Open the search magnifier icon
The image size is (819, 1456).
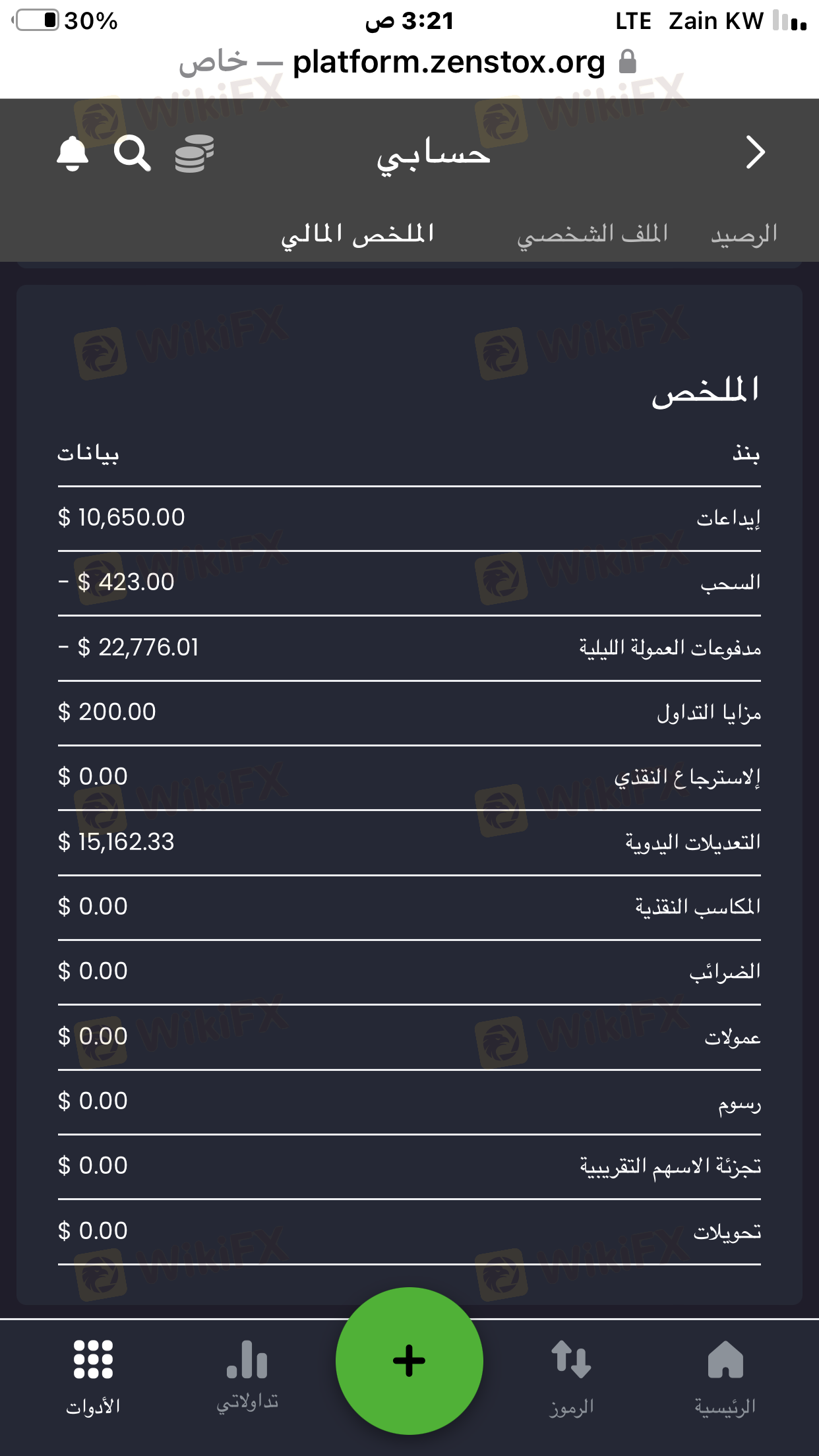(133, 154)
